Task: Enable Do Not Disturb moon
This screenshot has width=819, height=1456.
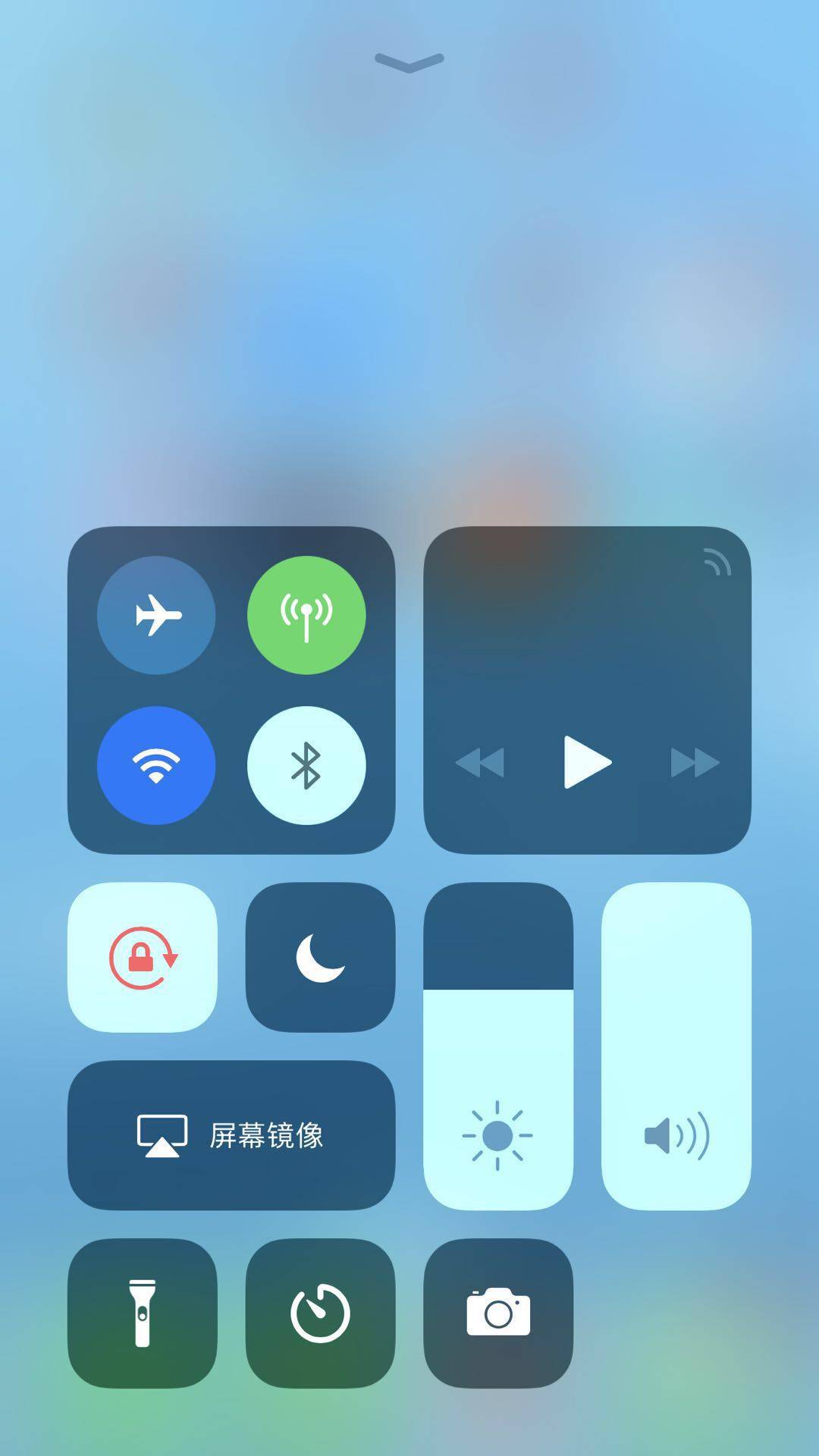Action: [x=320, y=957]
